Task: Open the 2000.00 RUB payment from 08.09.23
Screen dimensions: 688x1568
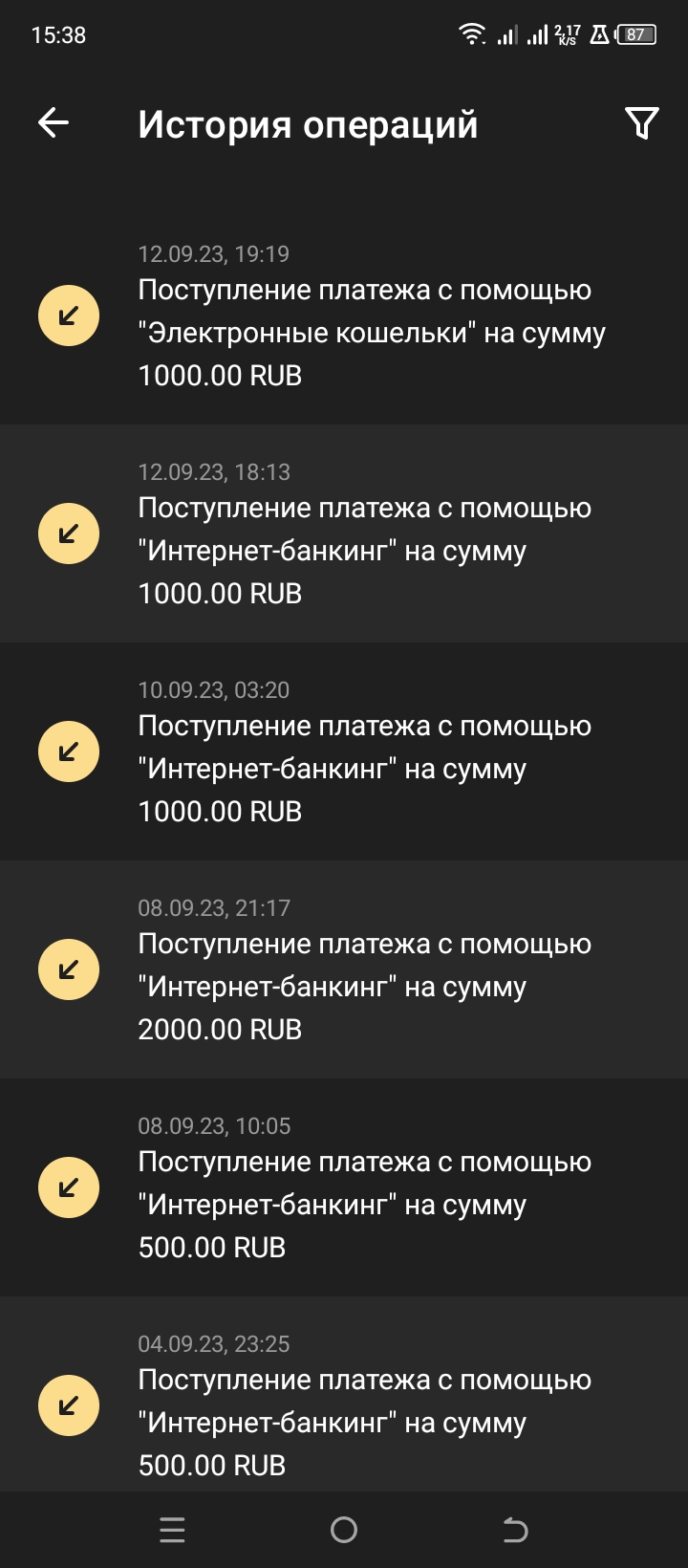Action: 364,969
